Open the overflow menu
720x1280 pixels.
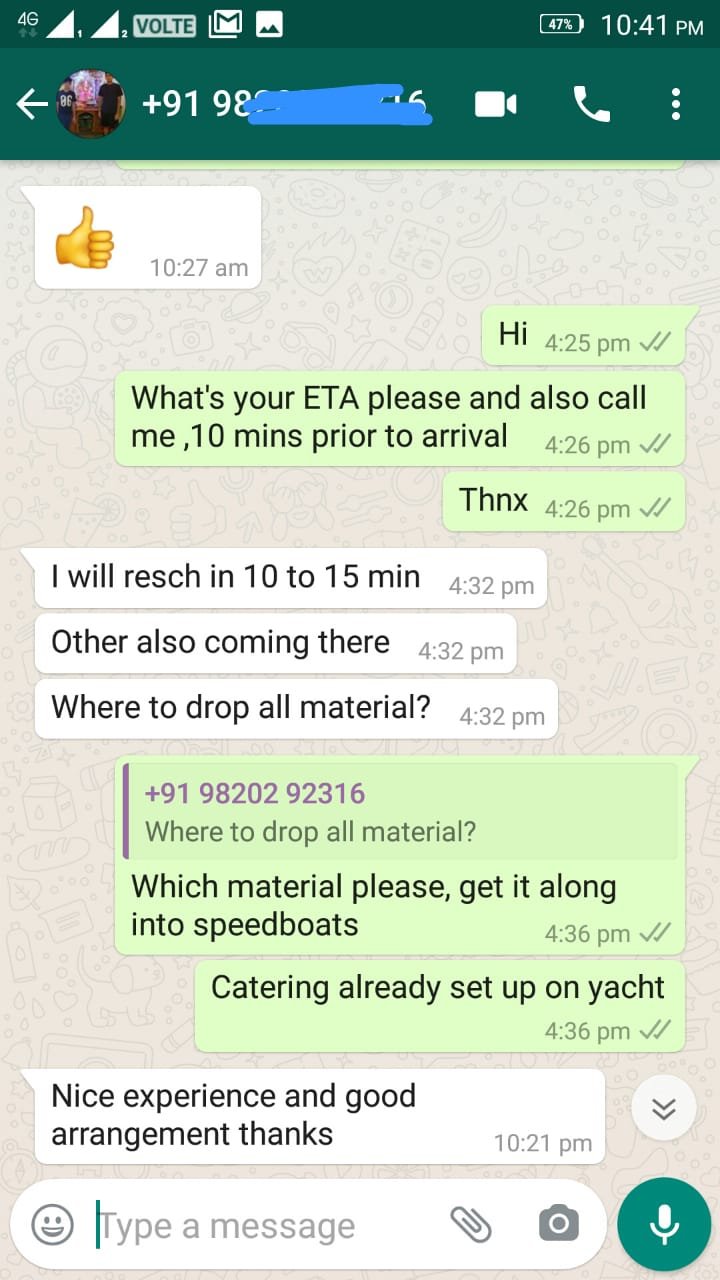tap(676, 104)
